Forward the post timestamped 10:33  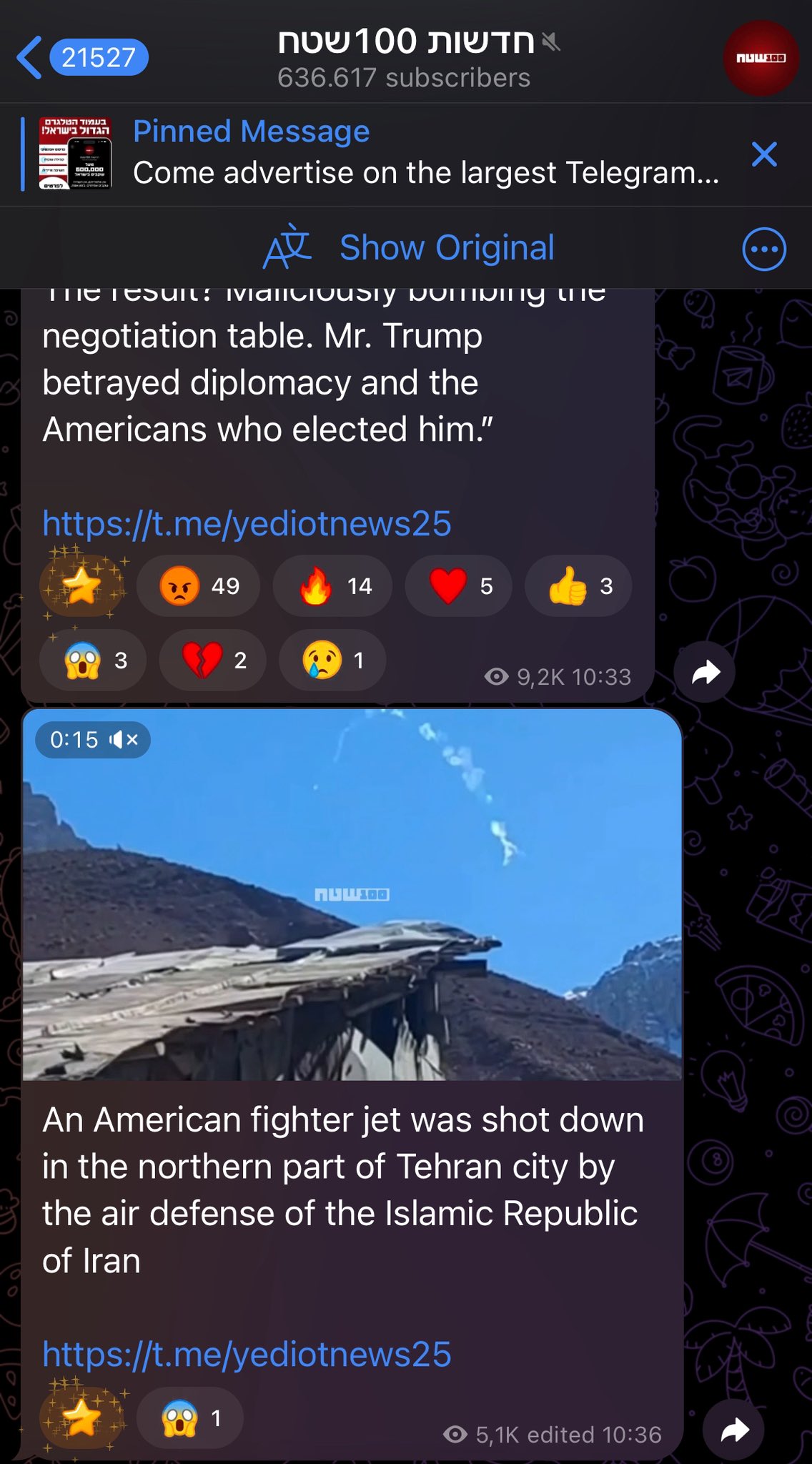click(705, 672)
